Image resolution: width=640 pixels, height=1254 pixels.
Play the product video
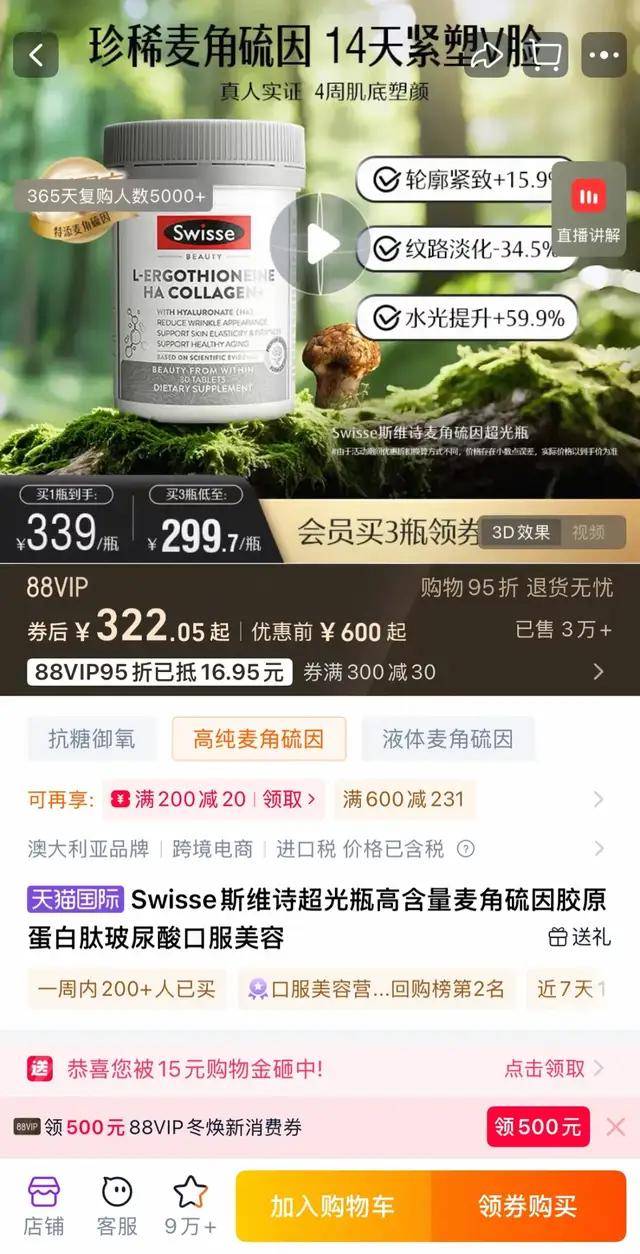click(x=320, y=243)
